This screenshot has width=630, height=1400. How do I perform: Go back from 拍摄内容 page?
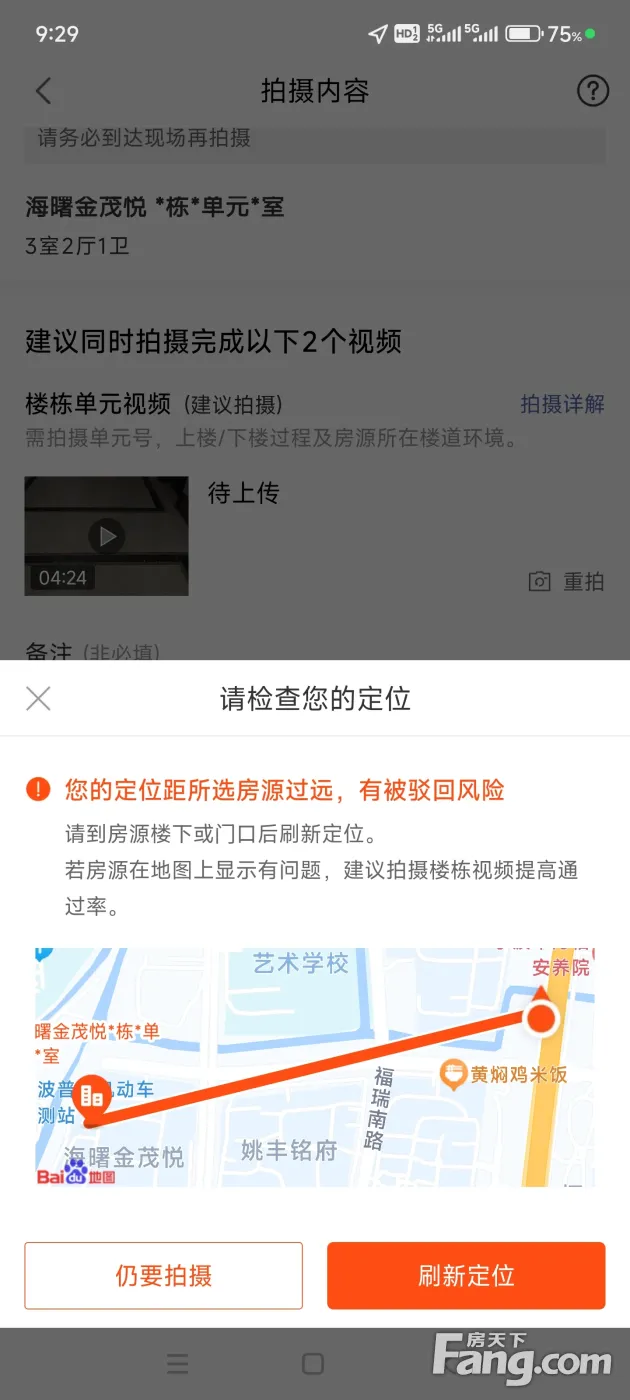(x=43, y=91)
